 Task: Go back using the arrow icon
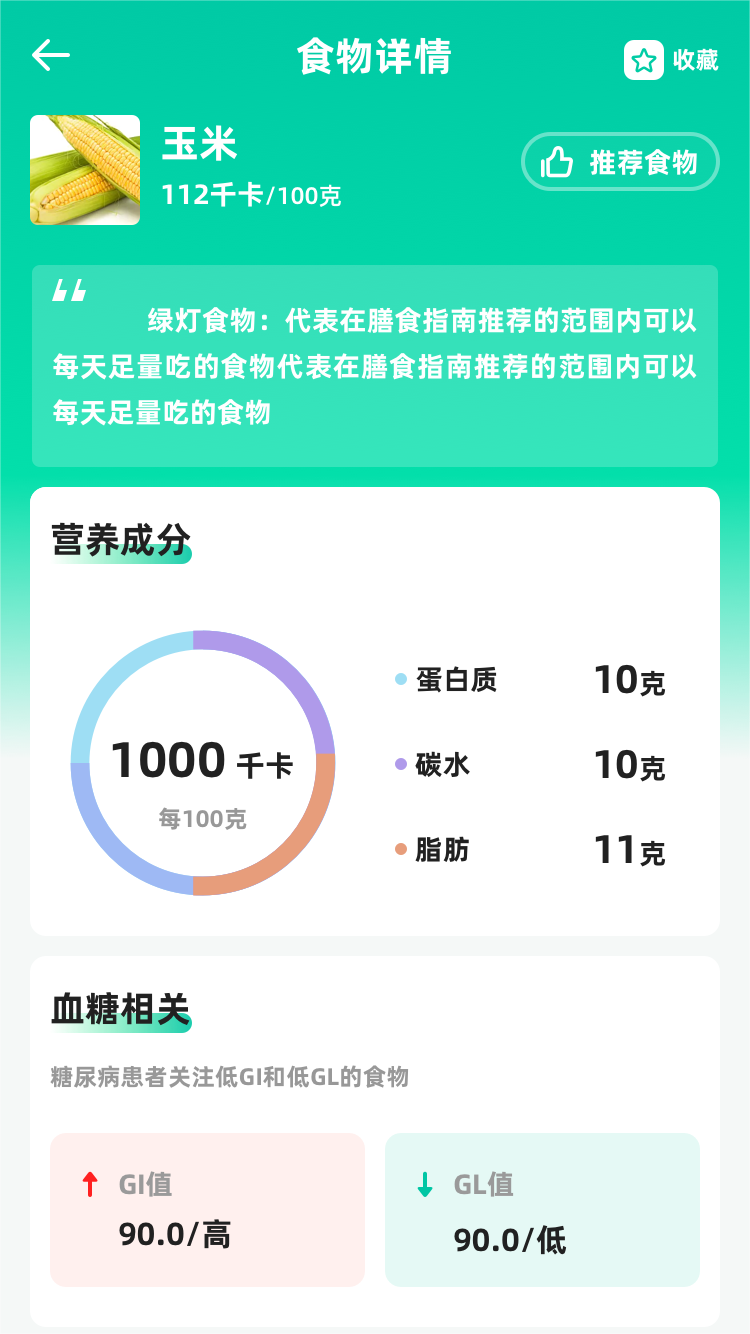pyautogui.click(x=51, y=56)
